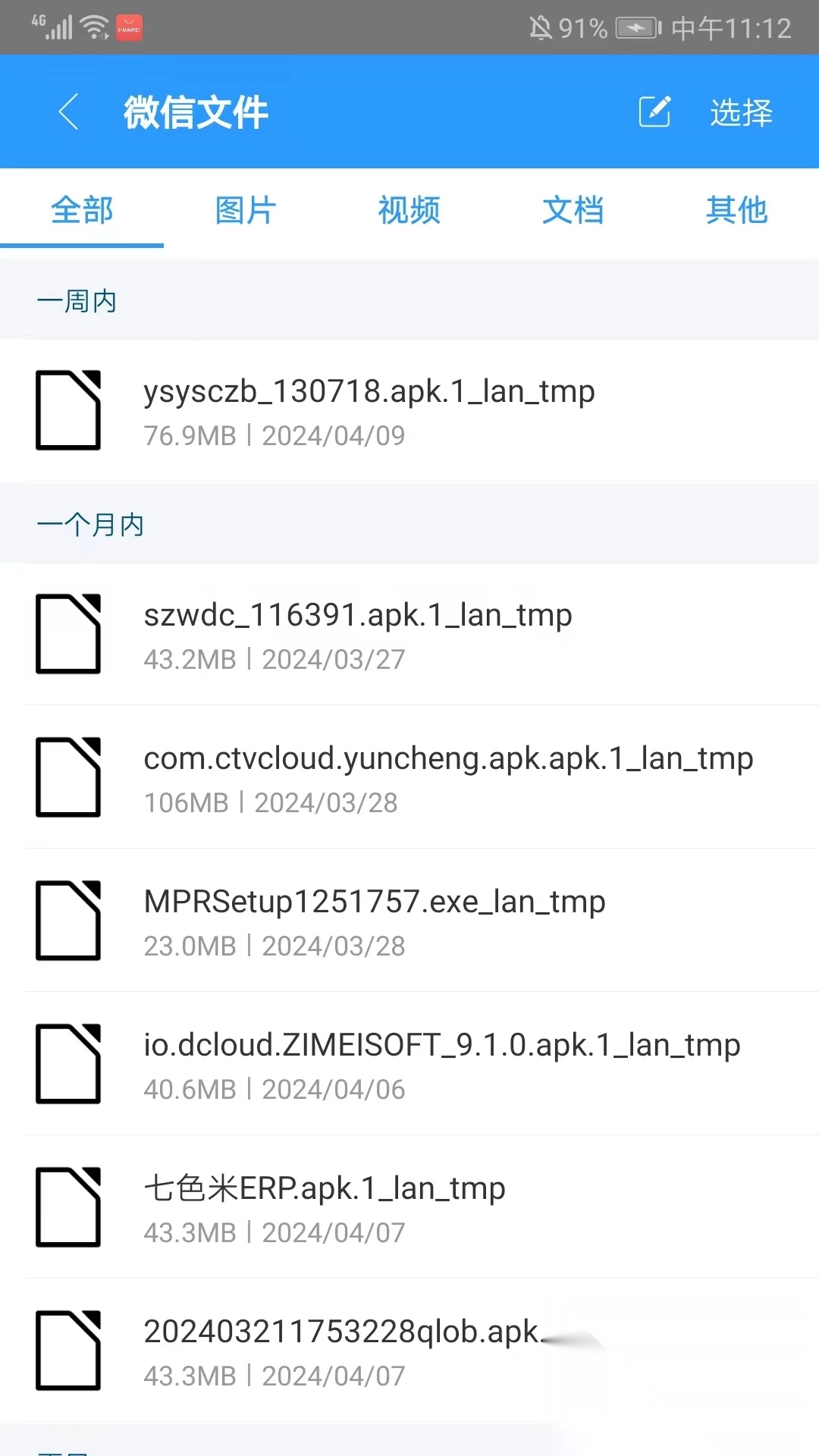The height and width of the screenshot is (1456, 819).
Task: Open the com.ctvcloud.yuncheng.apk file
Action: click(x=409, y=777)
